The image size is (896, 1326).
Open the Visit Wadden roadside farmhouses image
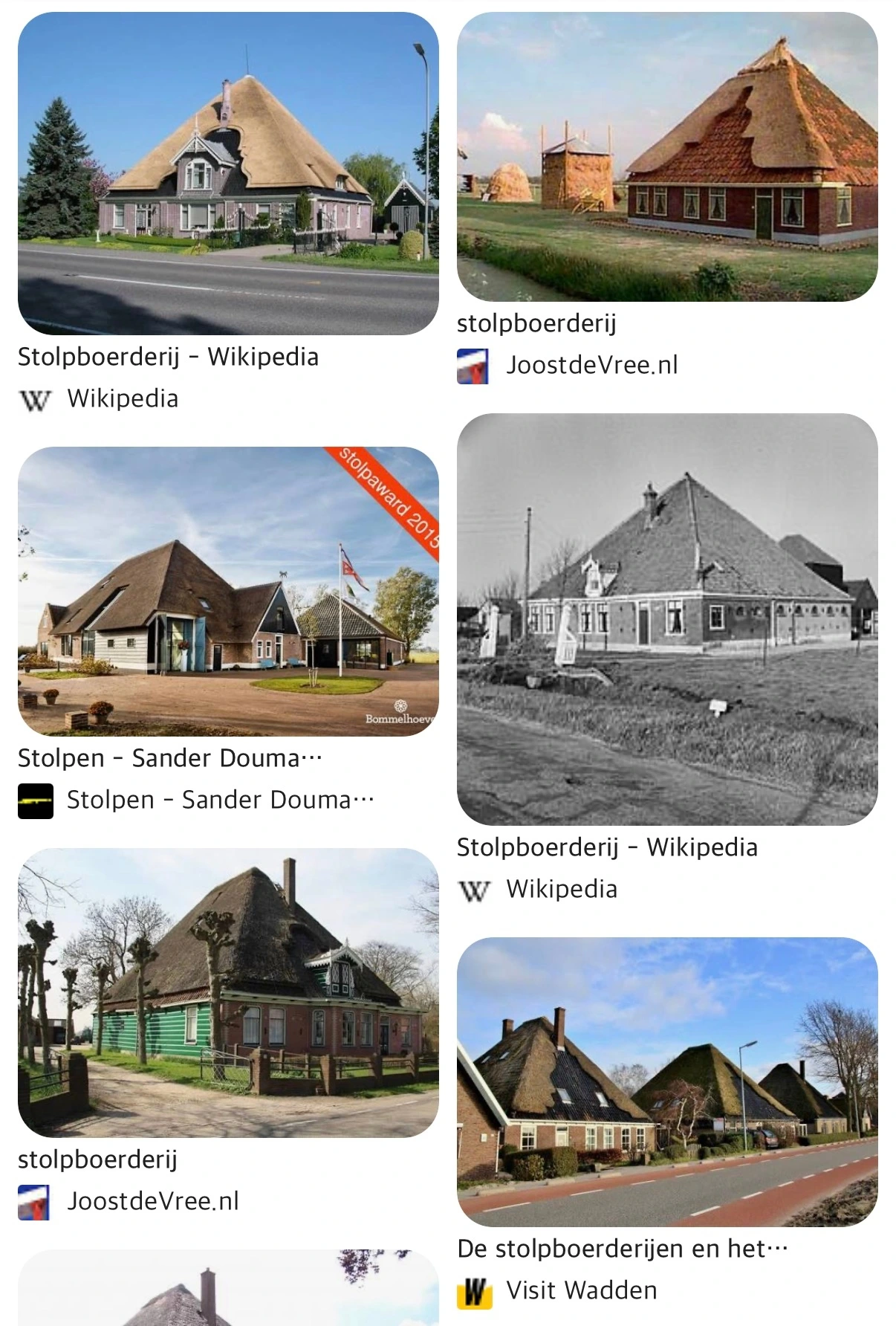pyautogui.click(x=667, y=1082)
